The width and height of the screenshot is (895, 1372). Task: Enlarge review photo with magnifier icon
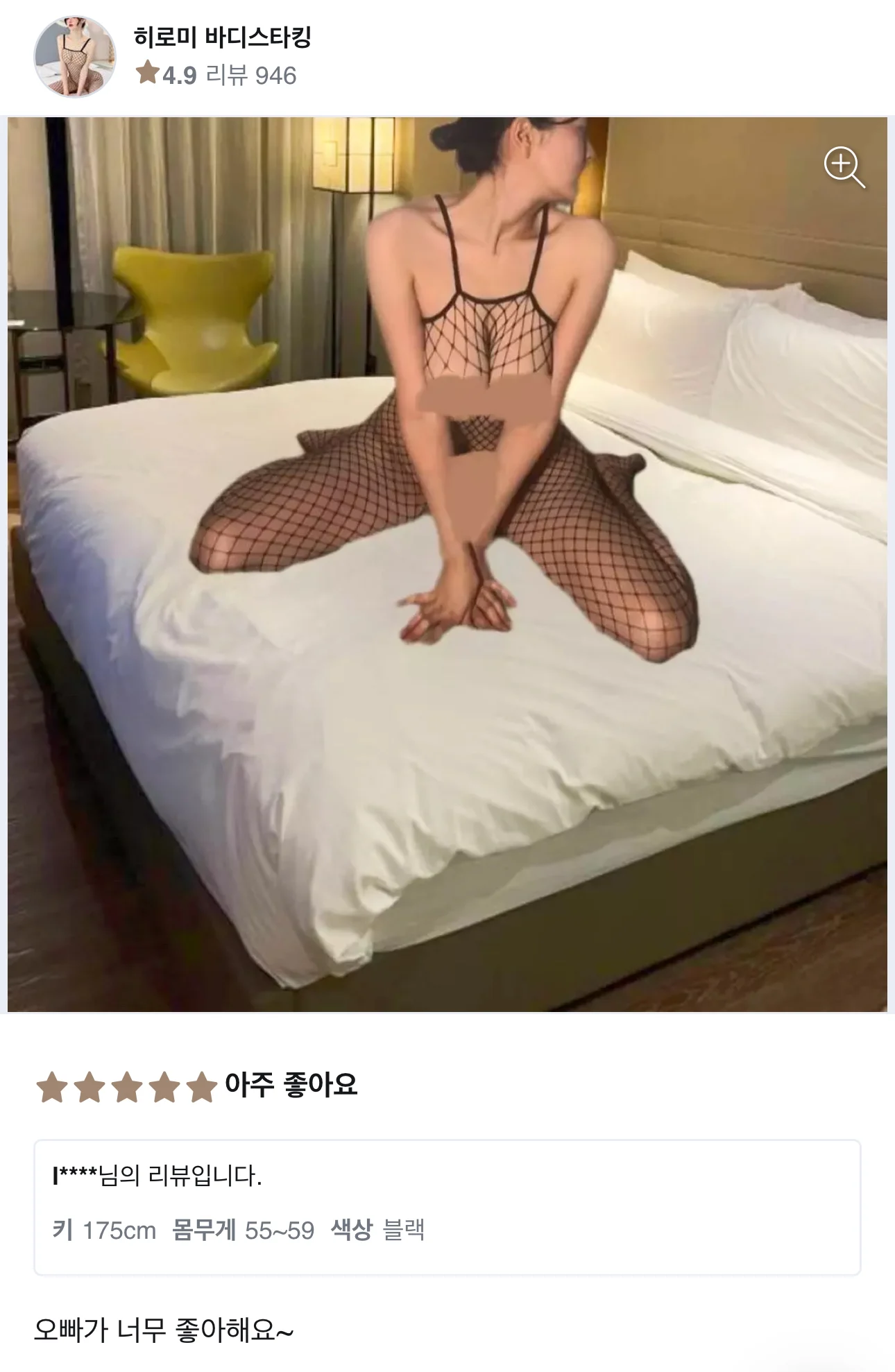844,167
